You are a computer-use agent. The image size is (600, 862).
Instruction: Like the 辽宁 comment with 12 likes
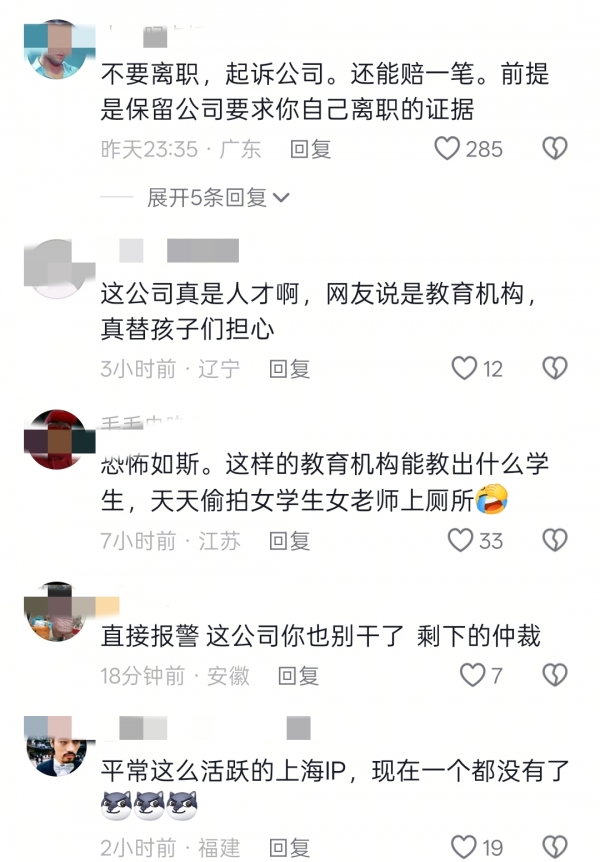[464, 369]
